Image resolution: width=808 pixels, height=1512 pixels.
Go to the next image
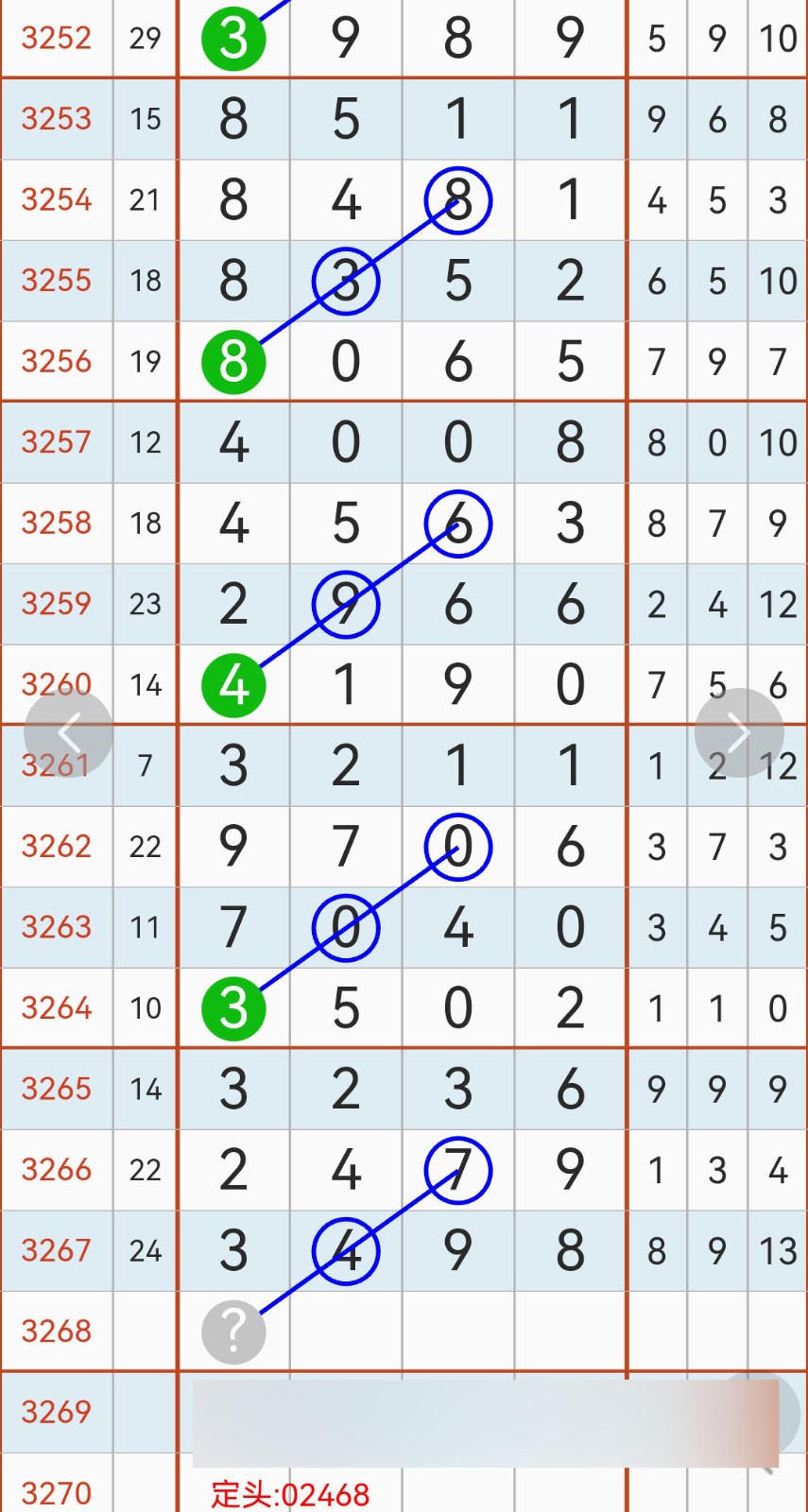[x=739, y=732]
